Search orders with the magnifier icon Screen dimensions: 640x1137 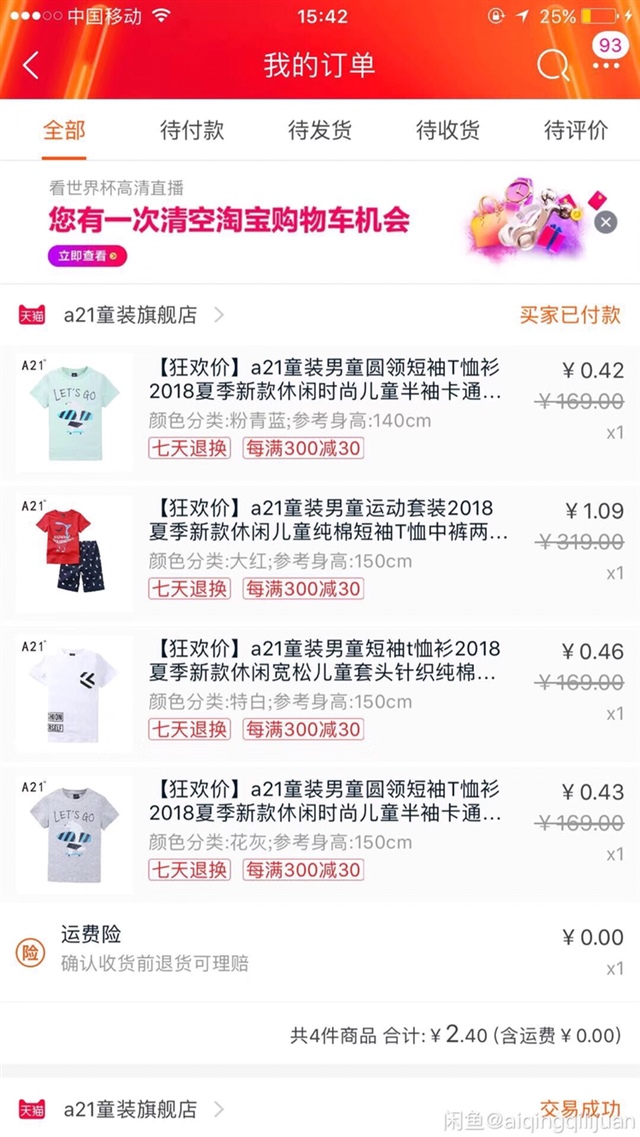coord(552,66)
